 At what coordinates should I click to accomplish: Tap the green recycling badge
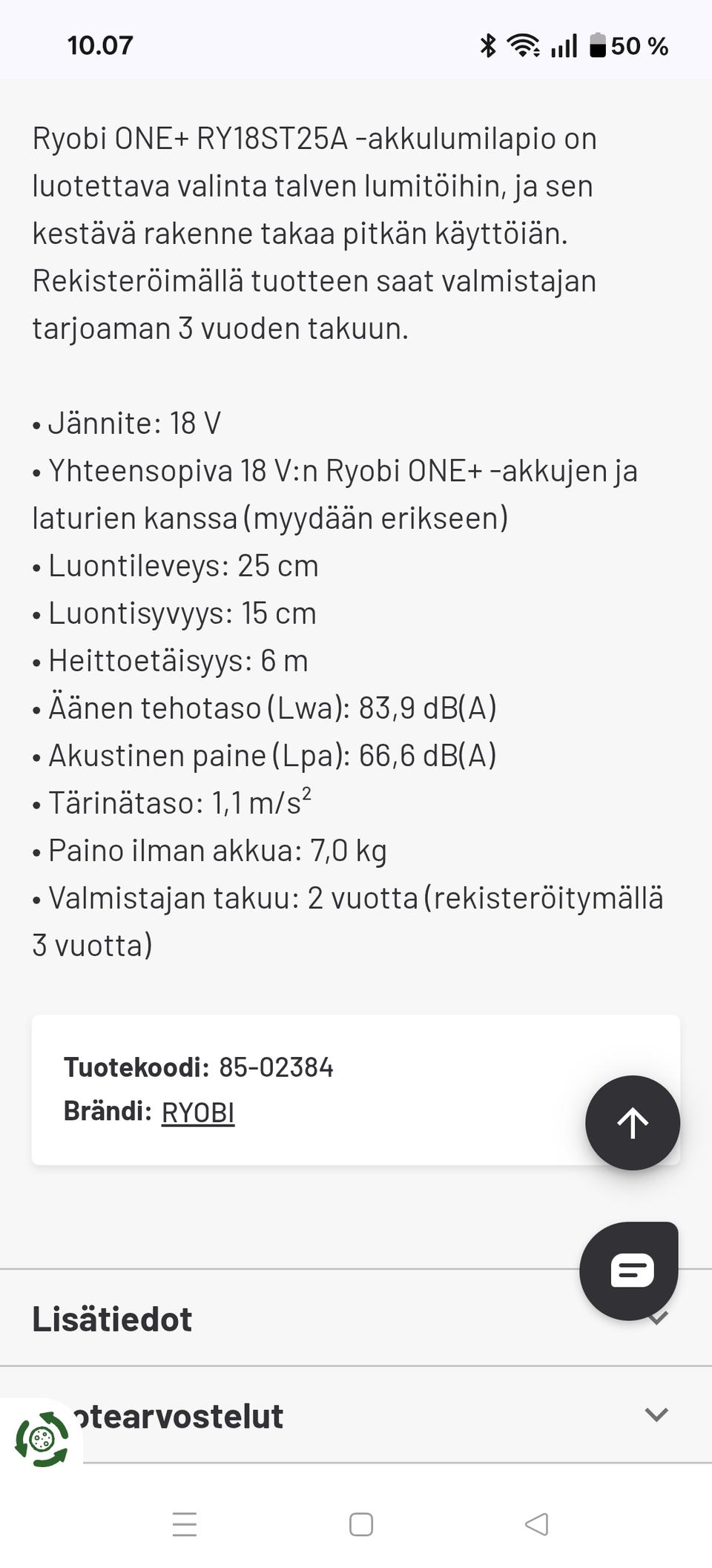[42, 1437]
